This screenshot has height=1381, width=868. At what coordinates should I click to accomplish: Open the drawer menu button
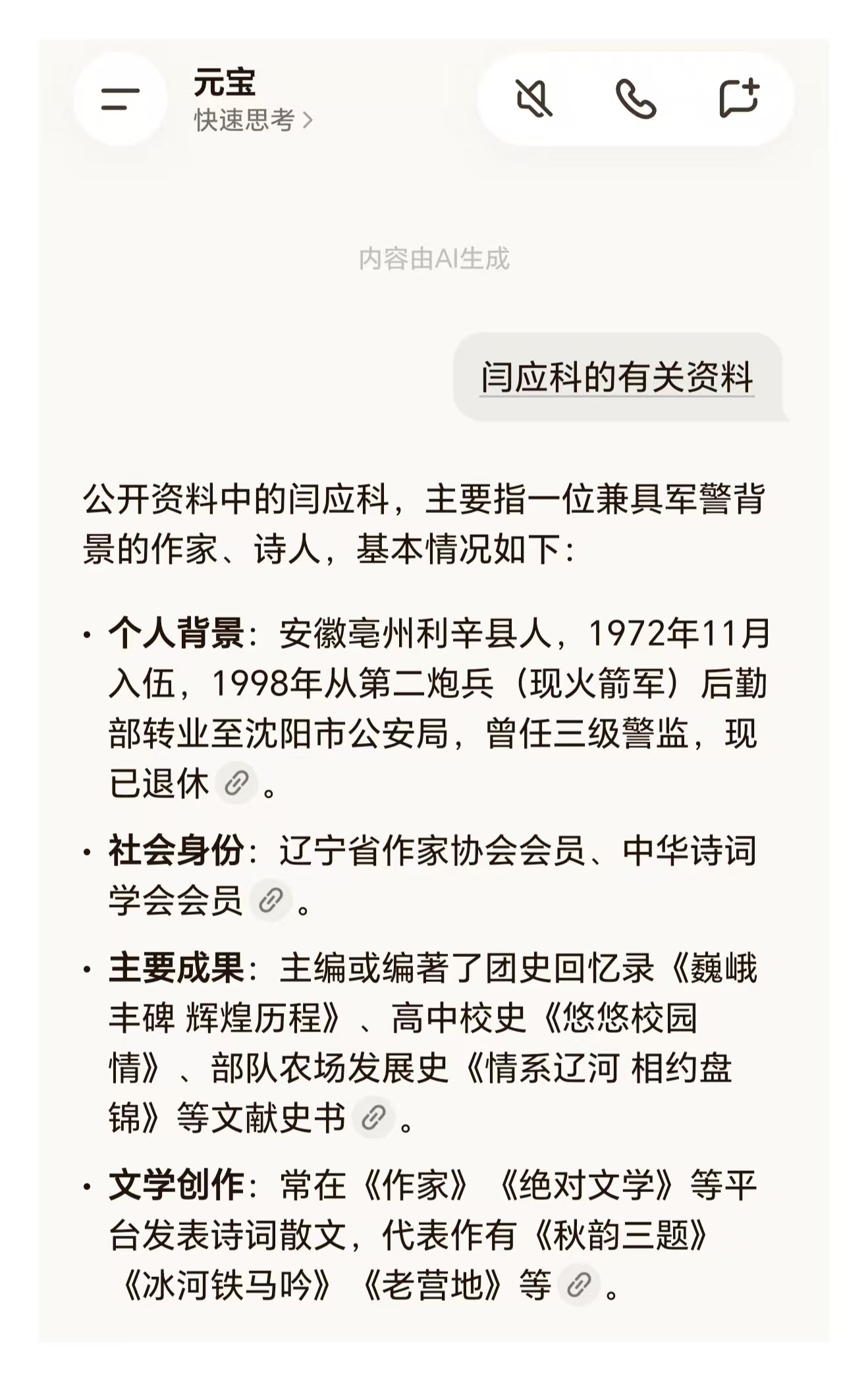tap(120, 99)
